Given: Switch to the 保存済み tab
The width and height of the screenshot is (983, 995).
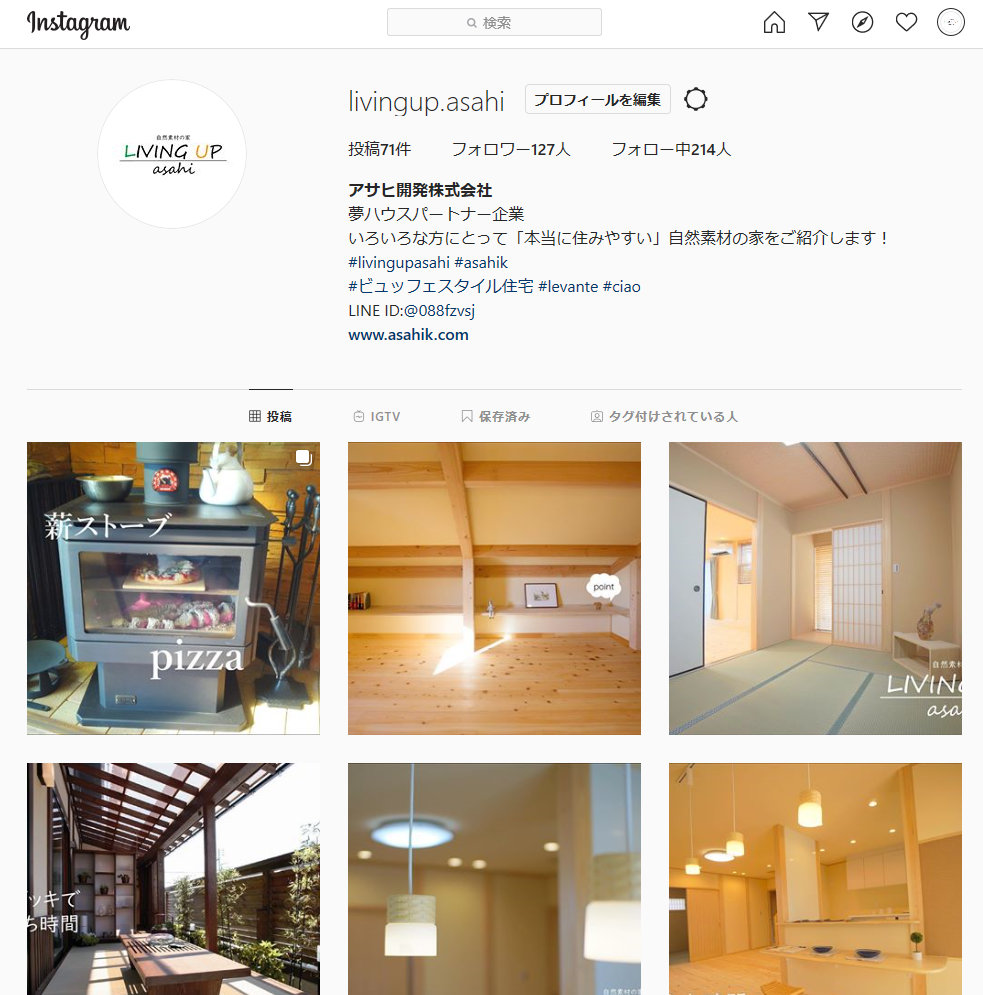Looking at the screenshot, I should tap(496, 416).
